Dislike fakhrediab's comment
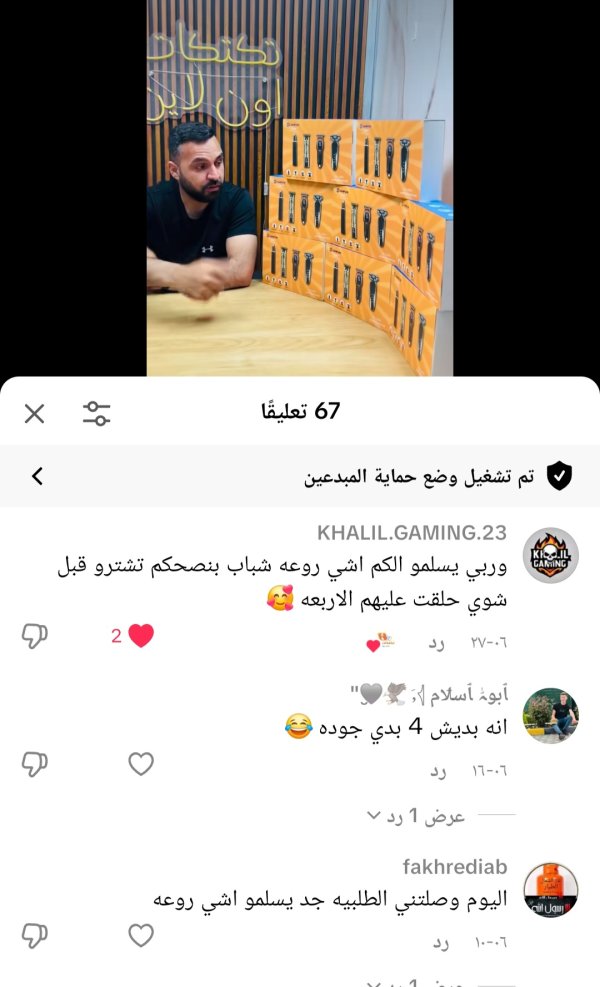Image resolution: width=600 pixels, height=987 pixels. (x=35, y=936)
